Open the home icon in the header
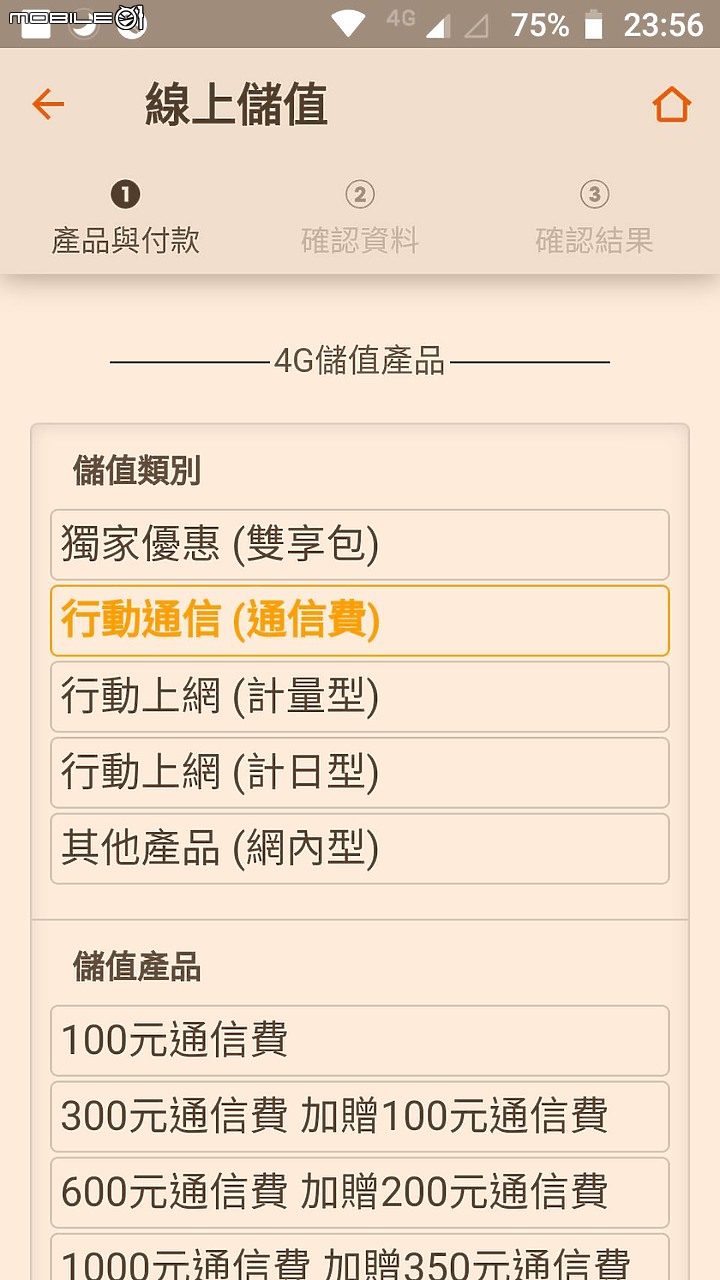The image size is (720, 1280). (671, 105)
